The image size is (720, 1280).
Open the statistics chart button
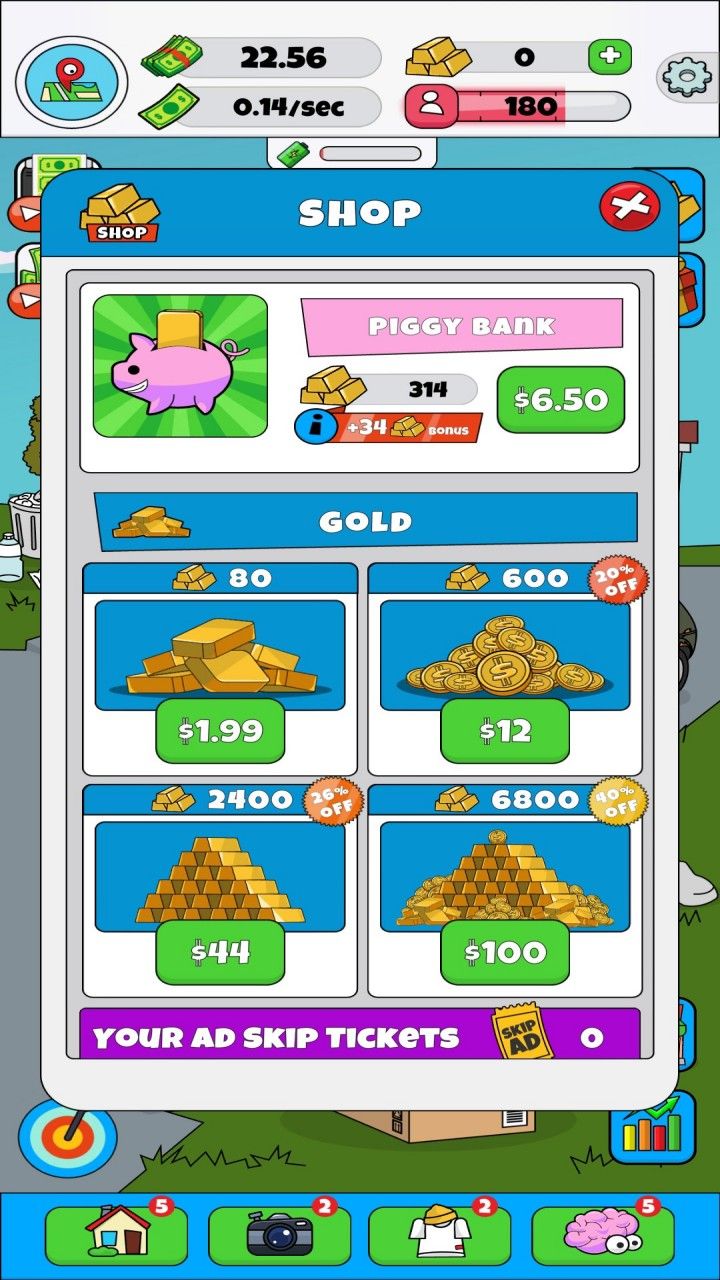point(651,1128)
